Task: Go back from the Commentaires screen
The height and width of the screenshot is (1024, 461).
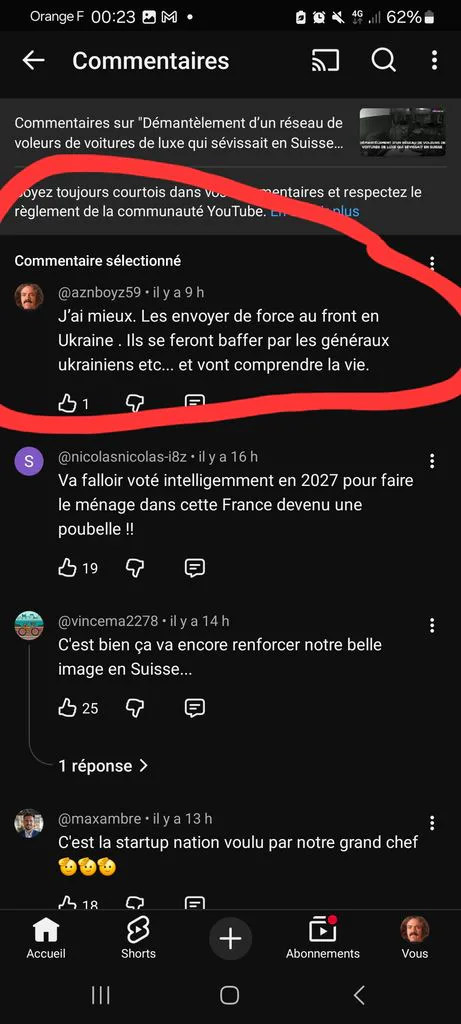Action: (33, 61)
